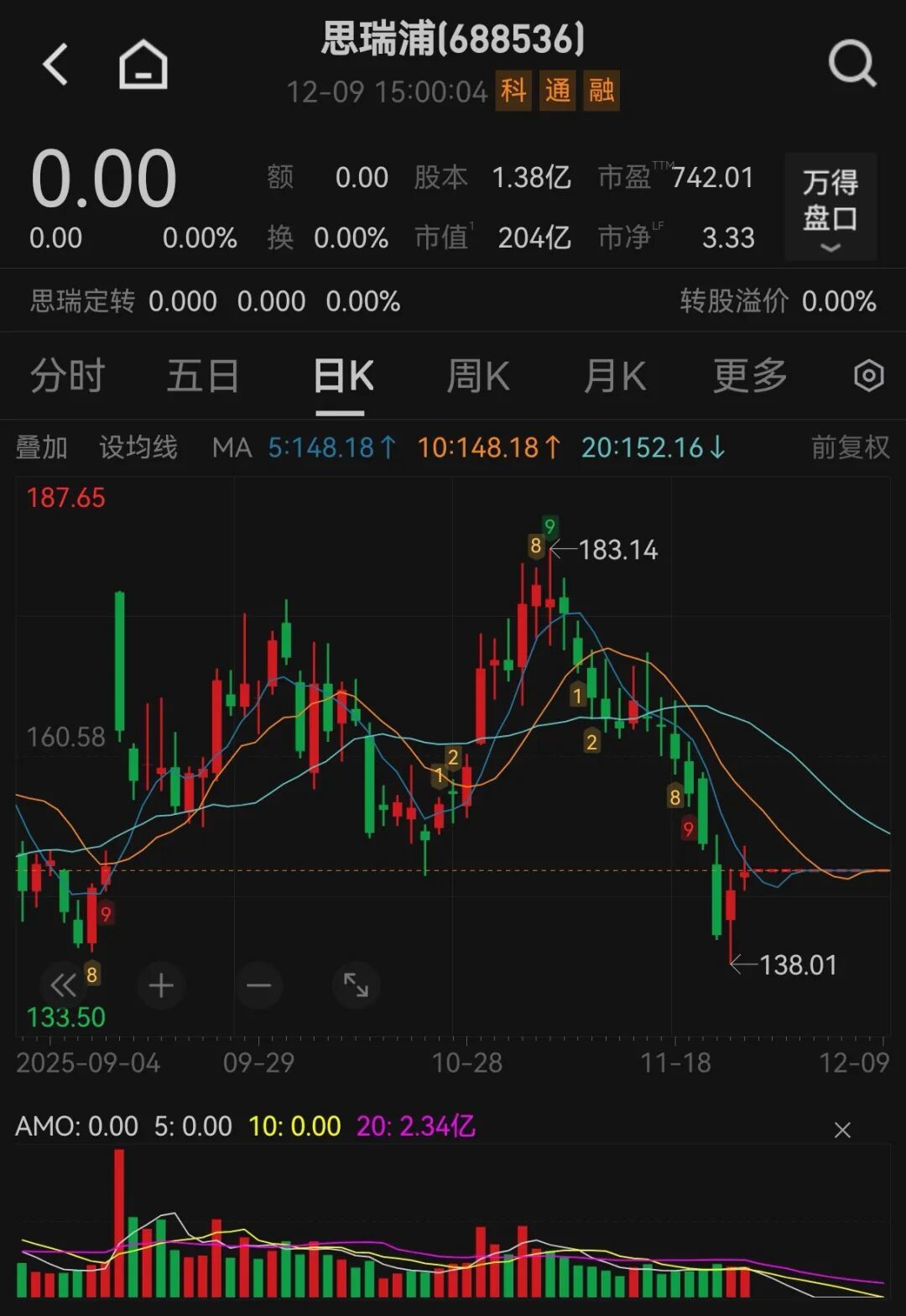This screenshot has width=906, height=1316.
Task: Go back to the previous page
Action: [55, 65]
